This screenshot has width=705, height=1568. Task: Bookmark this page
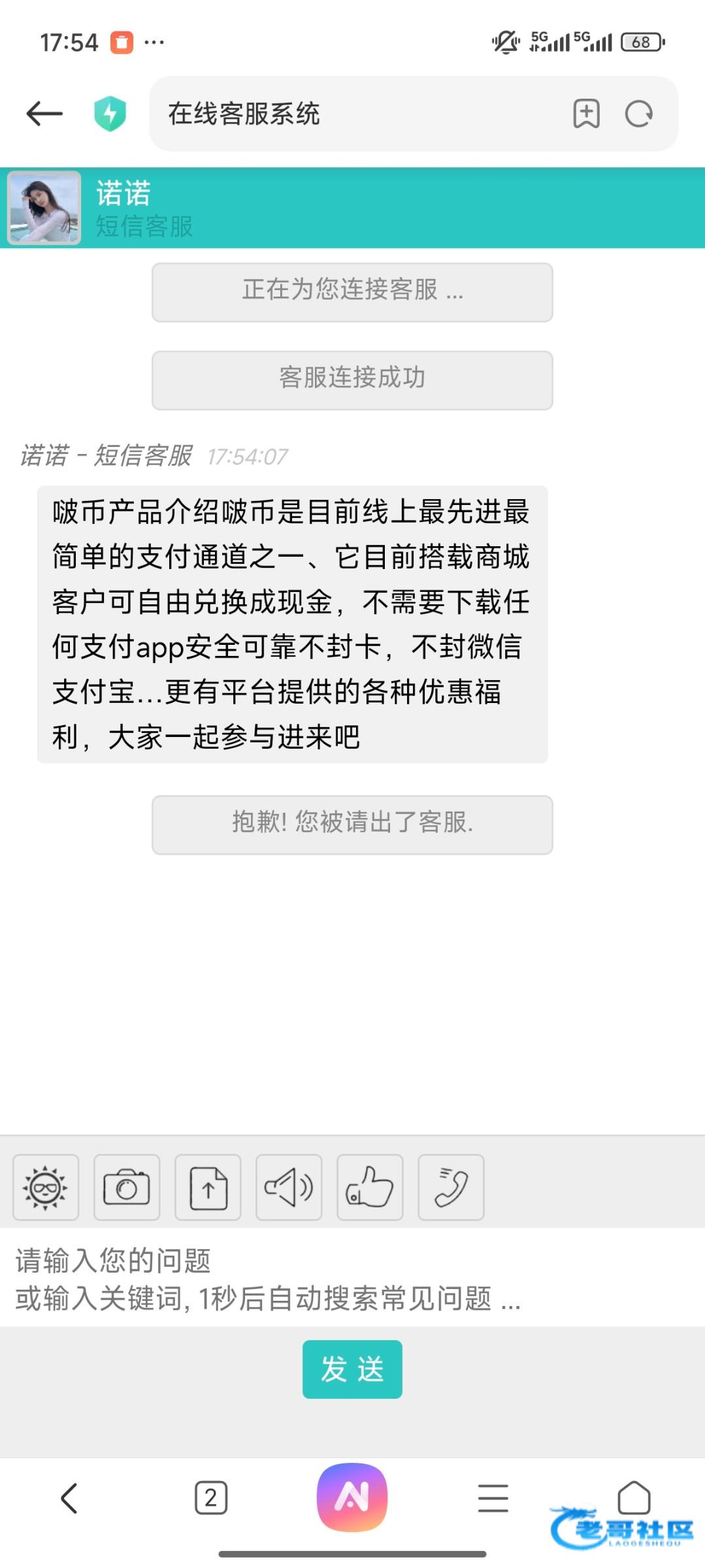click(586, 114)
